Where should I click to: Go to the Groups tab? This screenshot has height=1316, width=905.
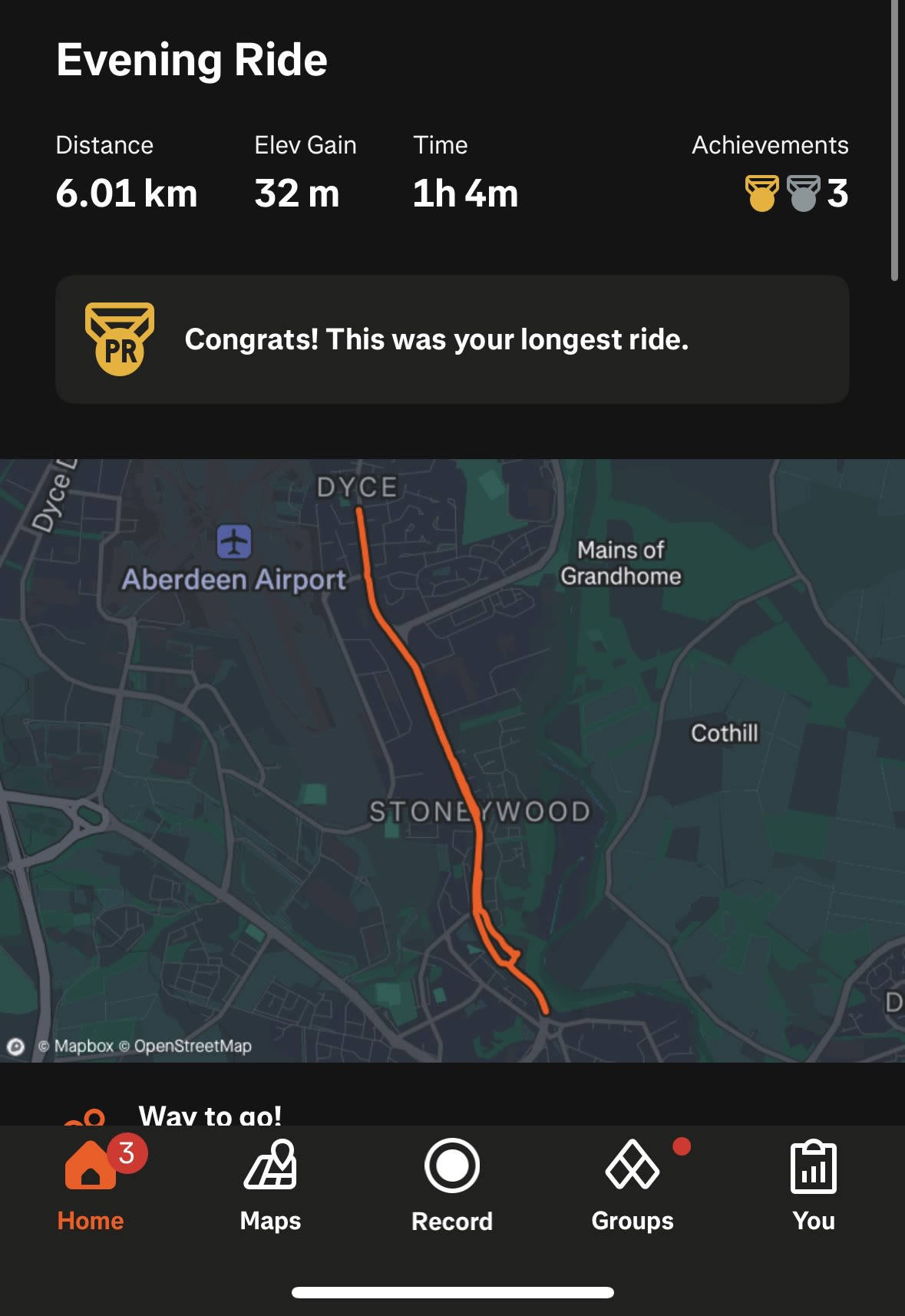click(633, 1184)
